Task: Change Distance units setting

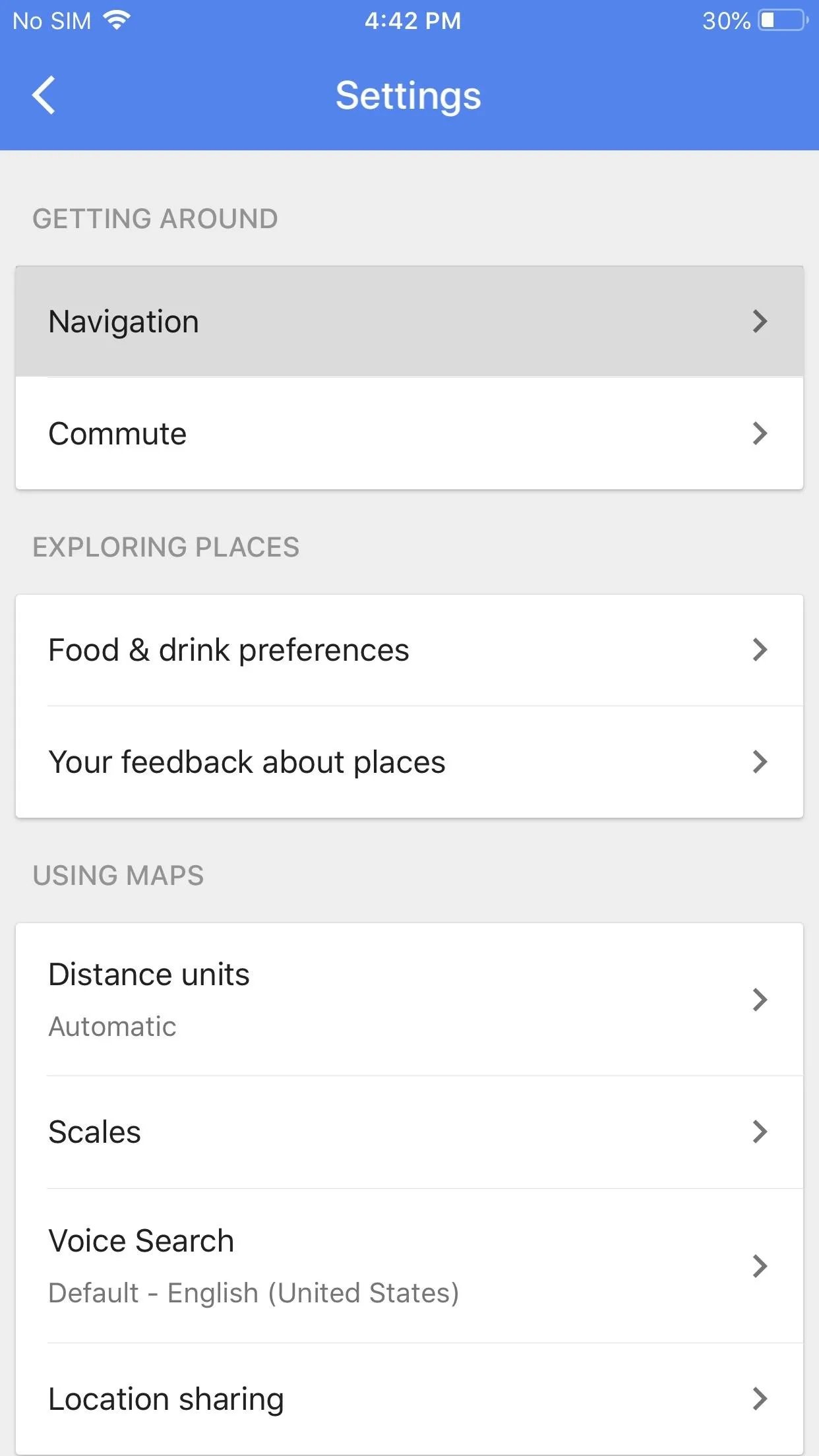Action: 409,1000
